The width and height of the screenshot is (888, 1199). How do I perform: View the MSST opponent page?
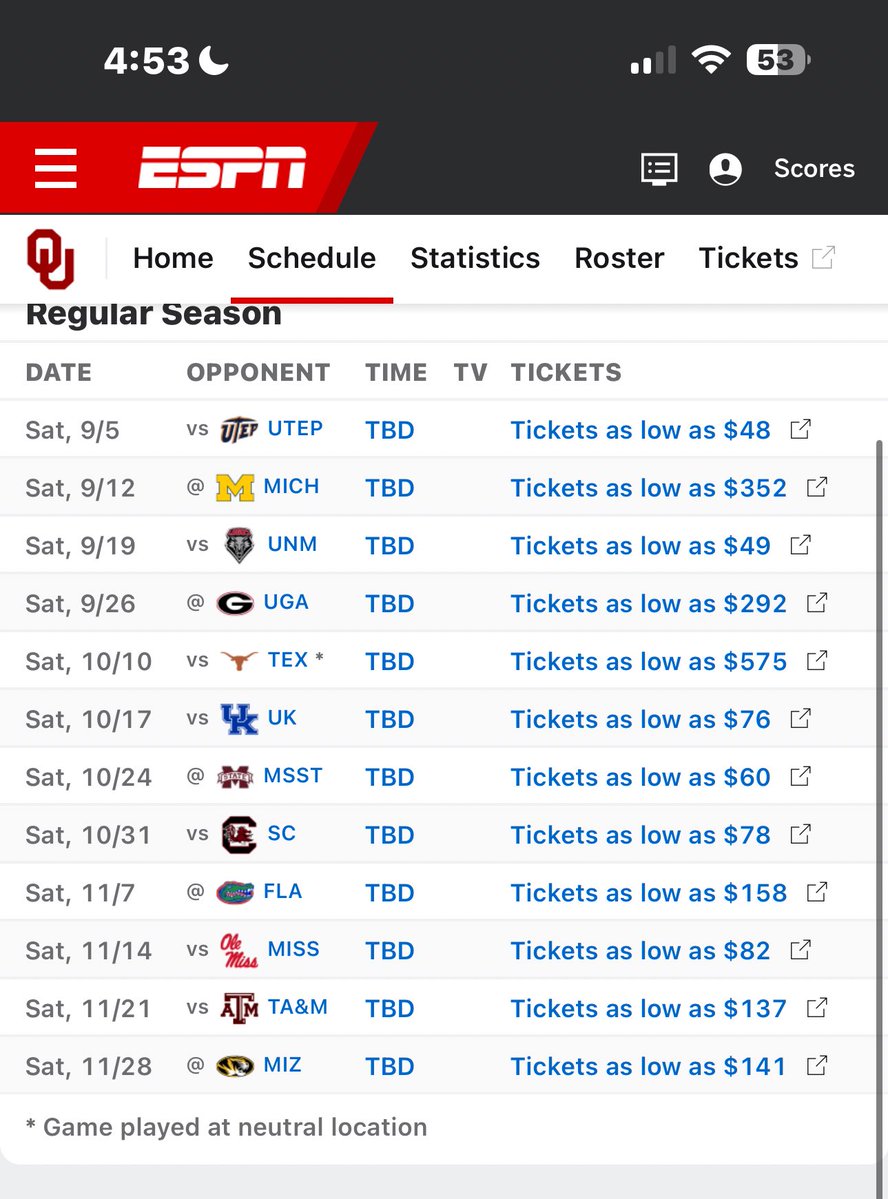[293, 776]
